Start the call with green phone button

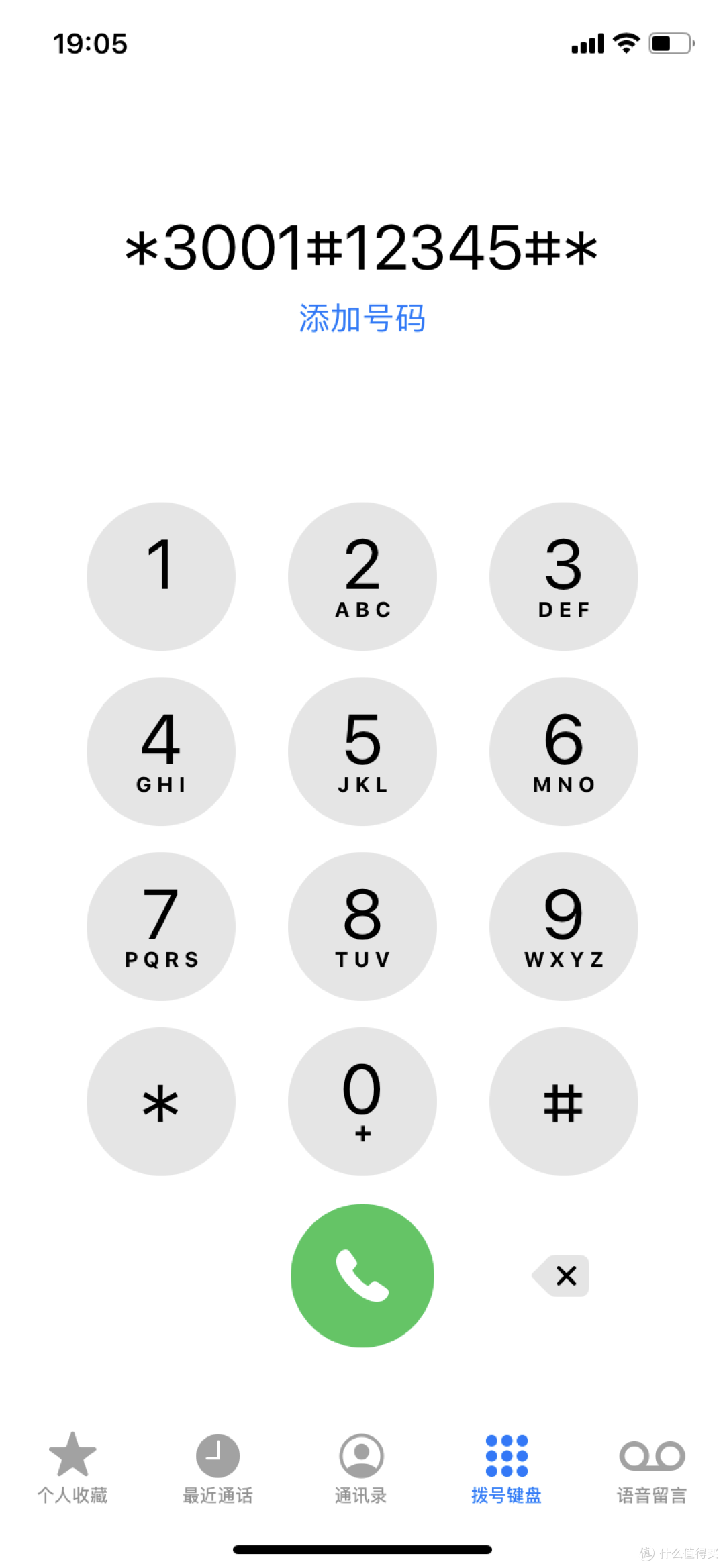pos(362,1275)
